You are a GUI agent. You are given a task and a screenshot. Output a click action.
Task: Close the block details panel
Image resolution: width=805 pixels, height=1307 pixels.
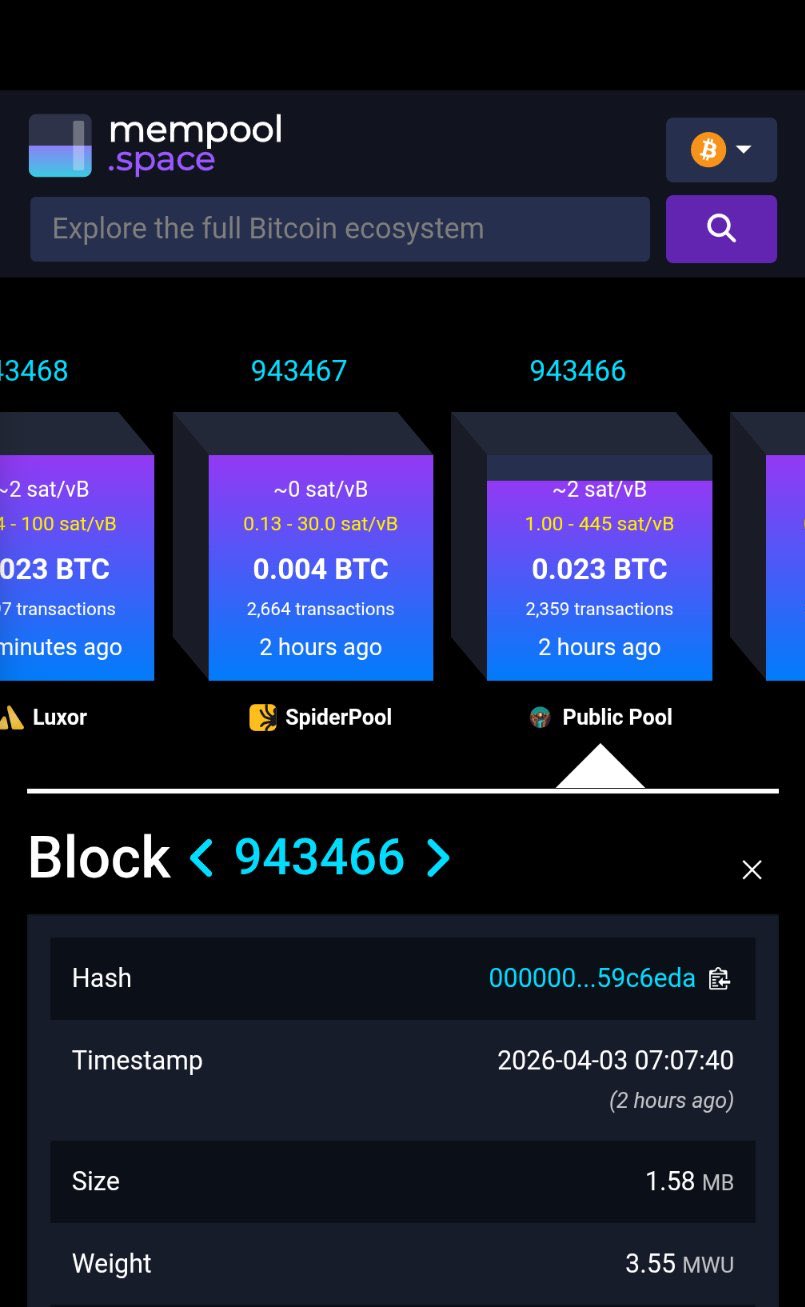(x=752, y=870)
